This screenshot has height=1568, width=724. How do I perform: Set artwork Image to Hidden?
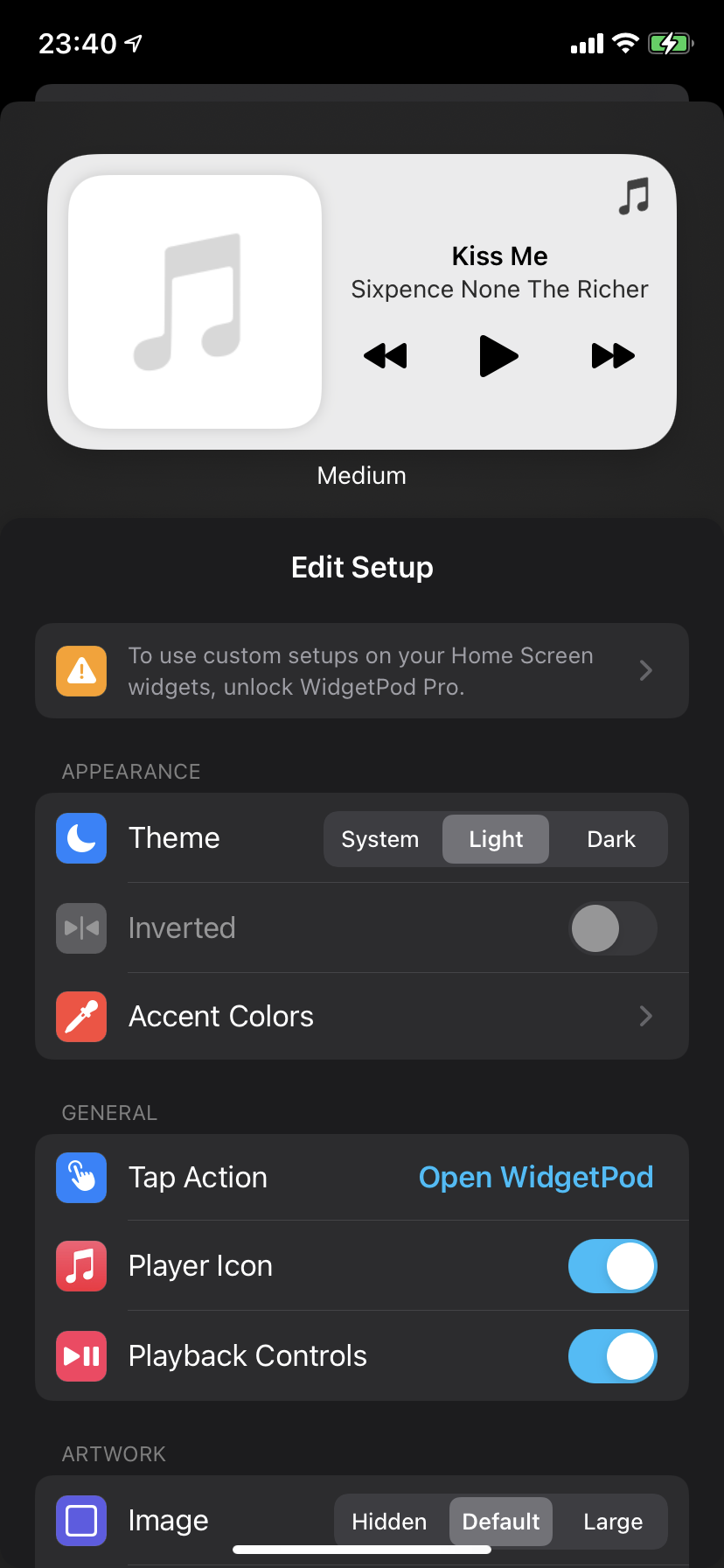(x=389, y=1522)
